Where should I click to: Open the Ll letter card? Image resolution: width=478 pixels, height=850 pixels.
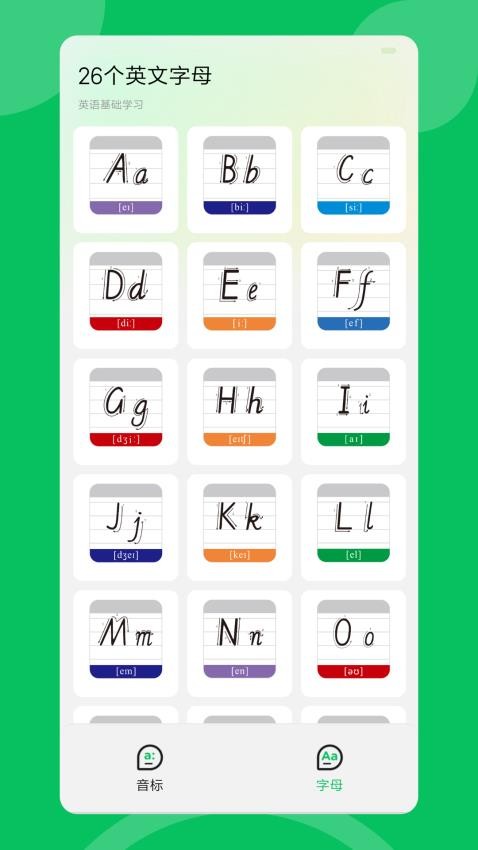tap(353, 527)
